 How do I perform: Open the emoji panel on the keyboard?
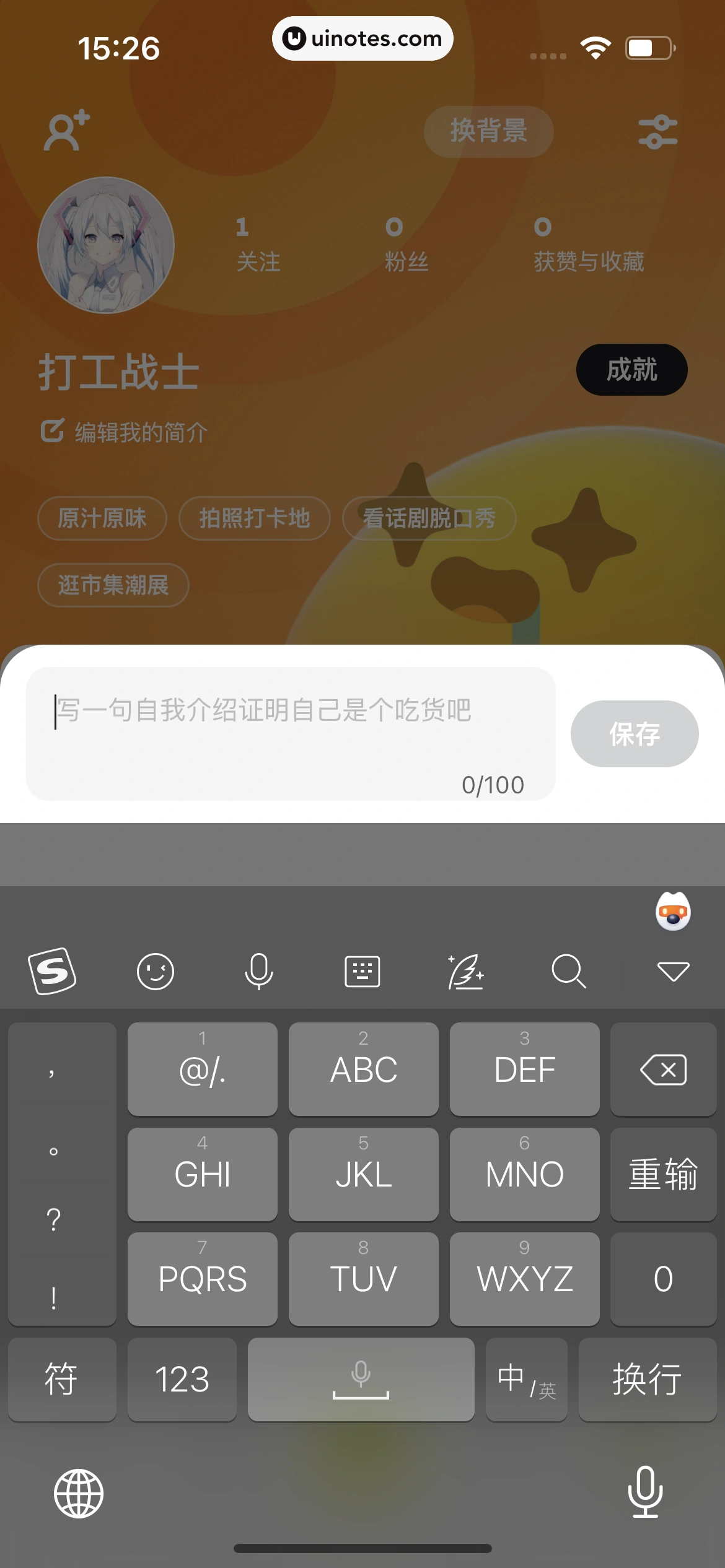[x=155, y=971]
